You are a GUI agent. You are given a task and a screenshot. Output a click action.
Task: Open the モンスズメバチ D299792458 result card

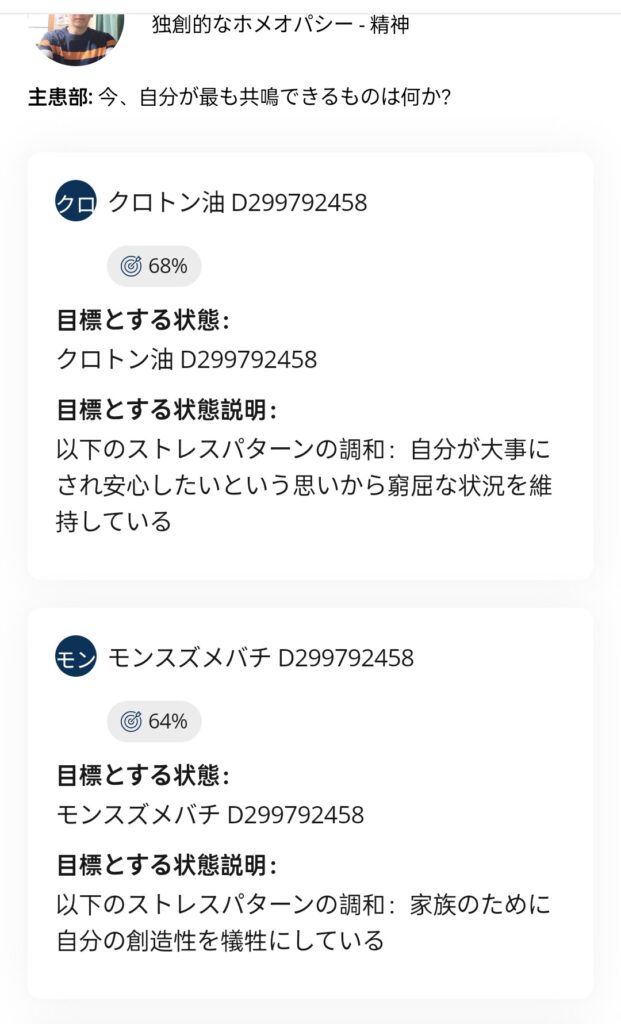[x=260, y=658]
